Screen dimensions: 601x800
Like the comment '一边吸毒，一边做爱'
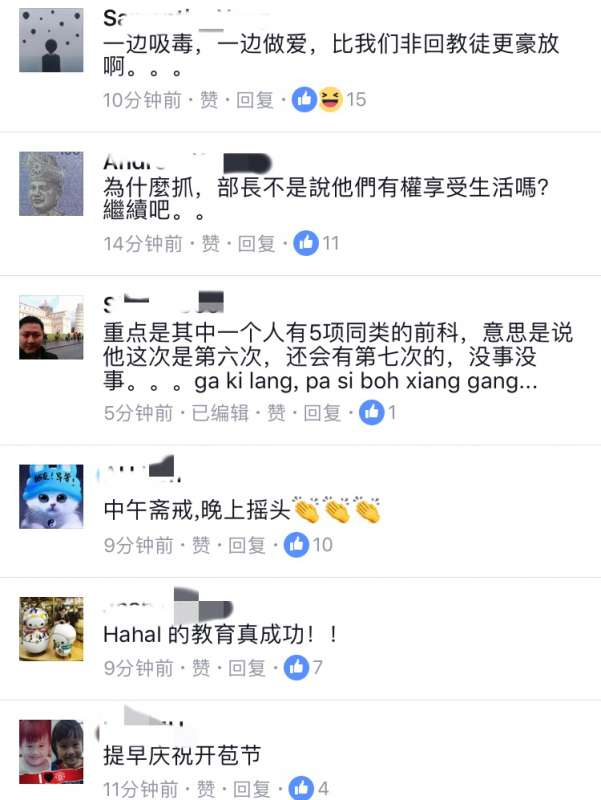coord(211,100)
